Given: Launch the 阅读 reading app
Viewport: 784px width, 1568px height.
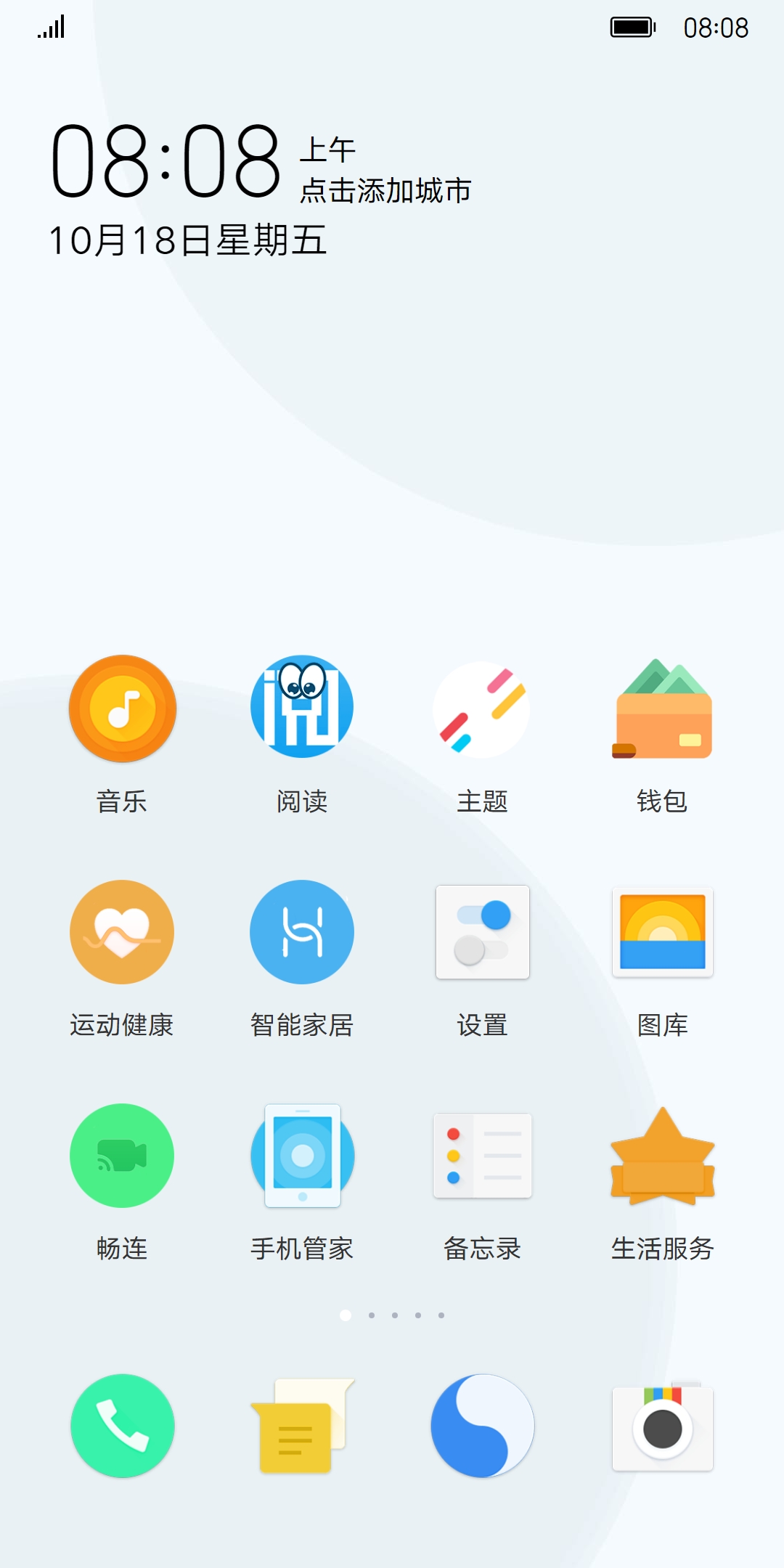Looking at the screenshot, I should (x=302, y=709).
